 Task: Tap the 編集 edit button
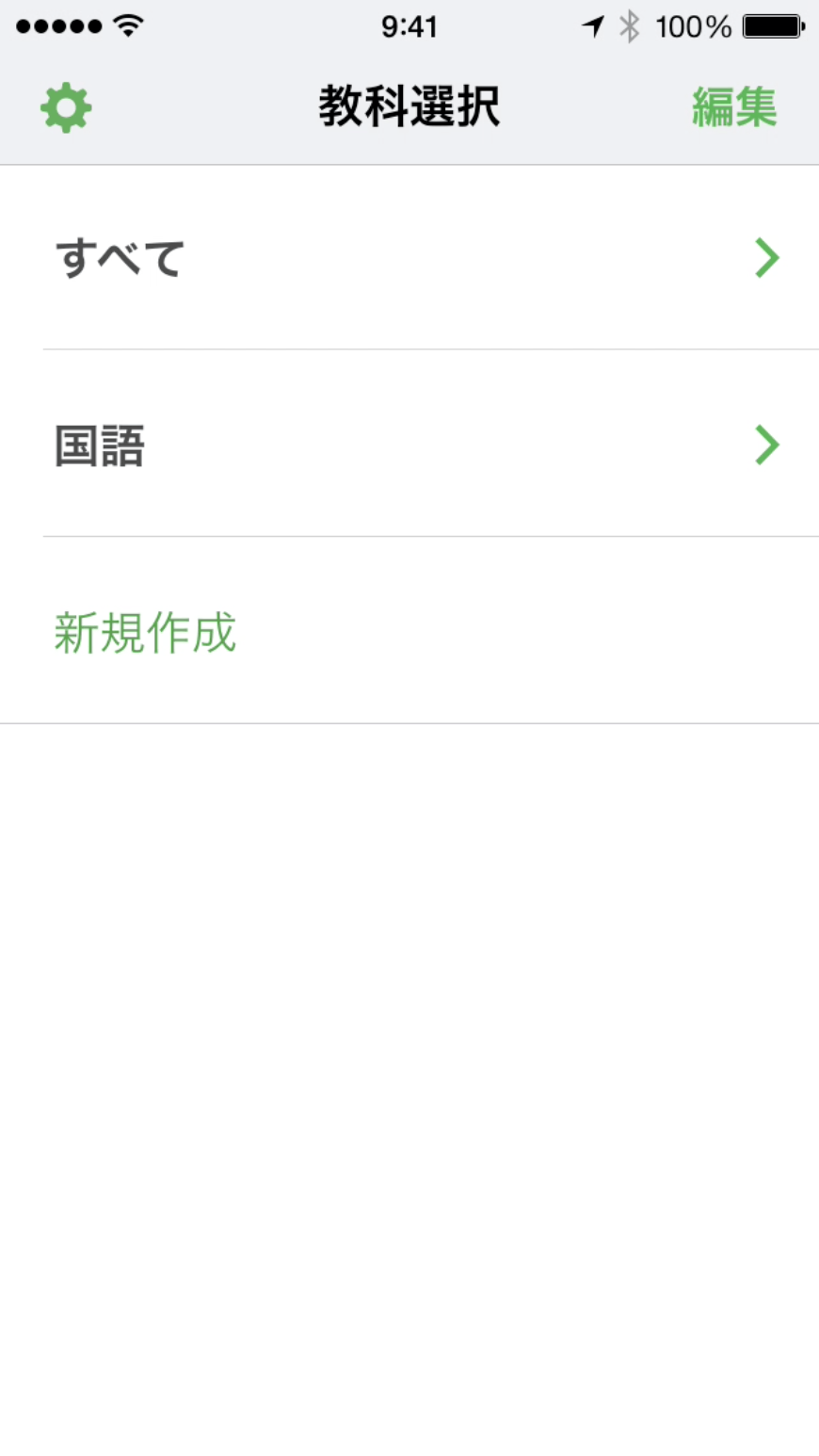[x=734, y=106]
